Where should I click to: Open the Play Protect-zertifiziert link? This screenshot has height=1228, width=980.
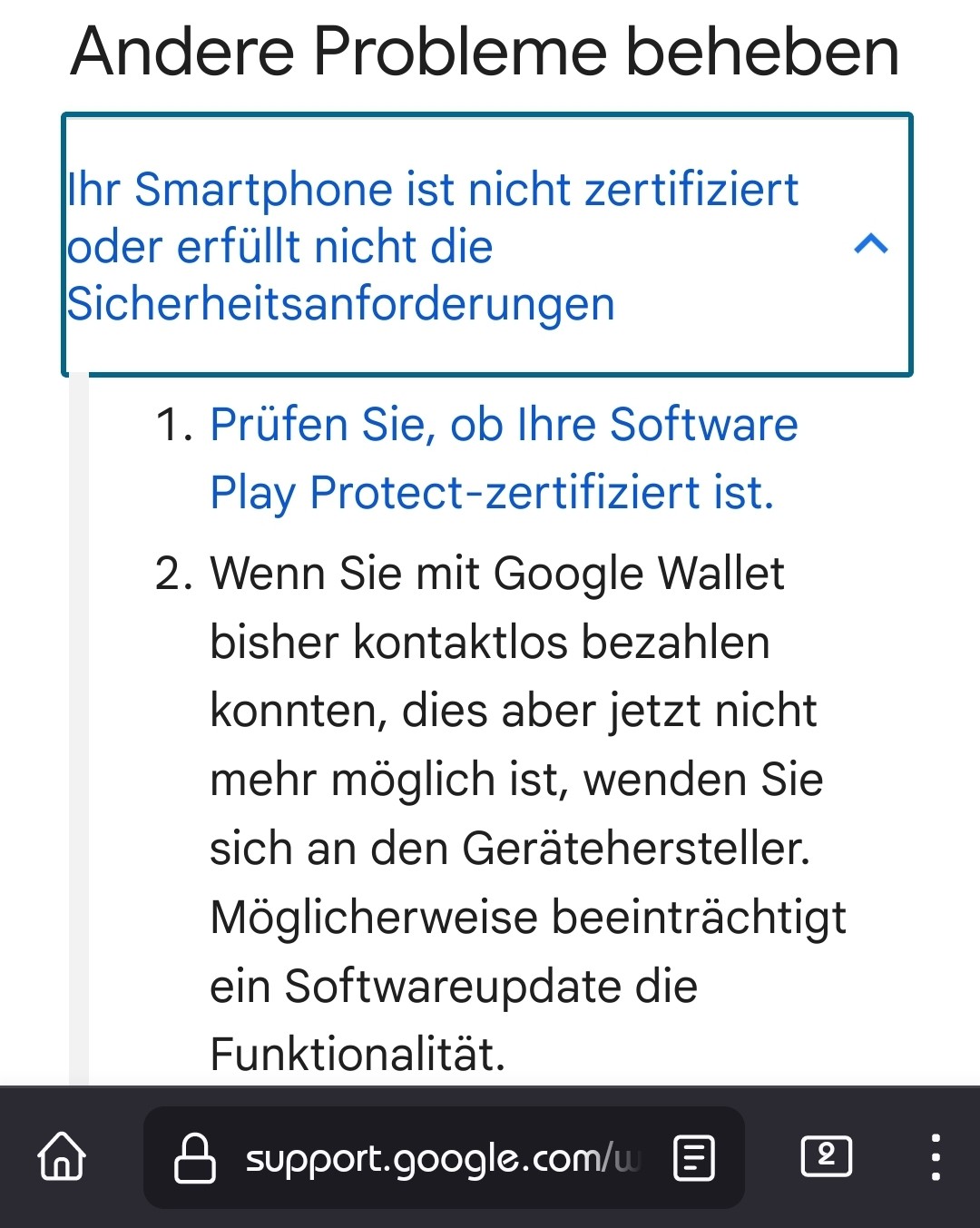pyautogui.click(x=504, y=458)
